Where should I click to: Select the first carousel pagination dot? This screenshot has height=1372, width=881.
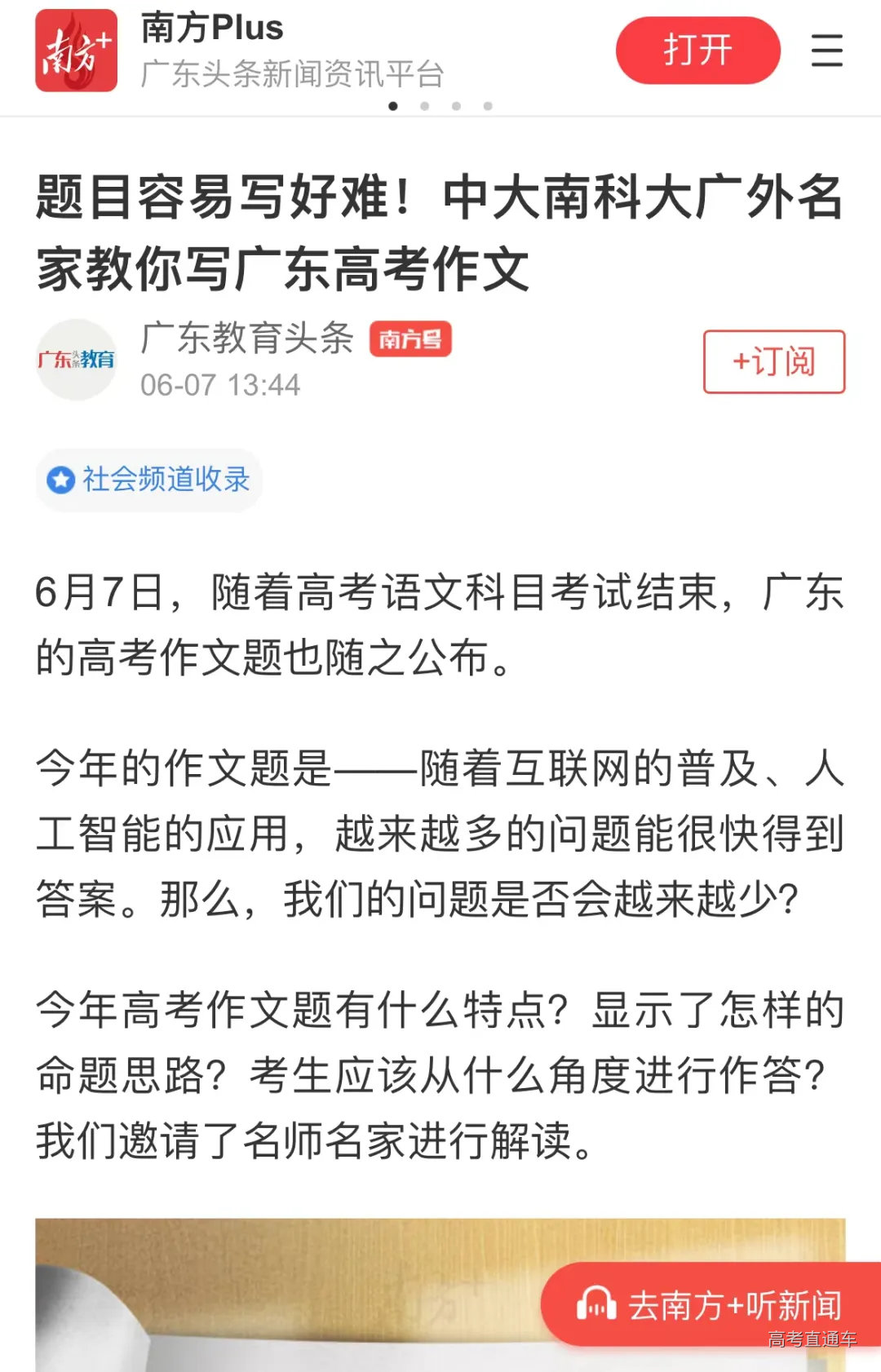tap(394, 105)
